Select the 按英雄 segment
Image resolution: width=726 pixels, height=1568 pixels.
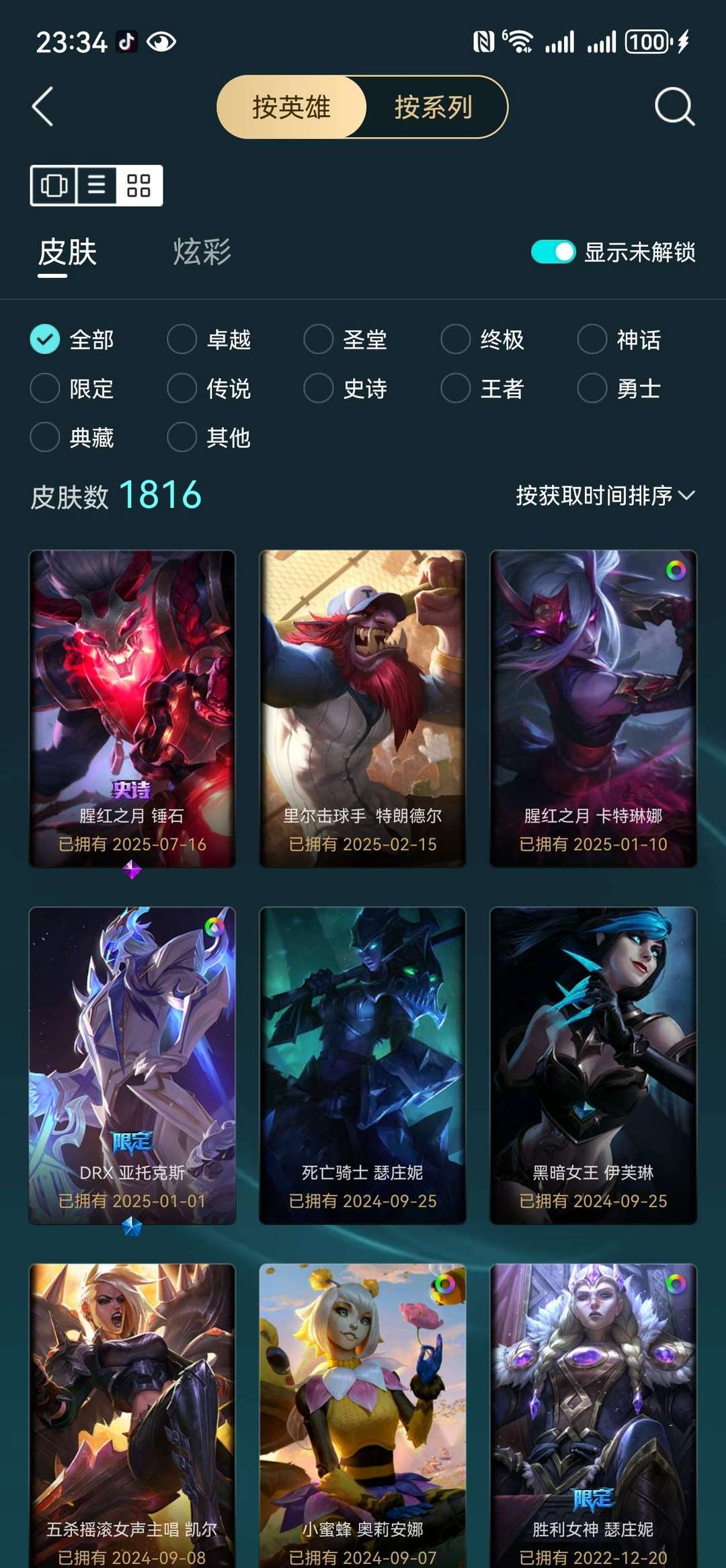292,107
